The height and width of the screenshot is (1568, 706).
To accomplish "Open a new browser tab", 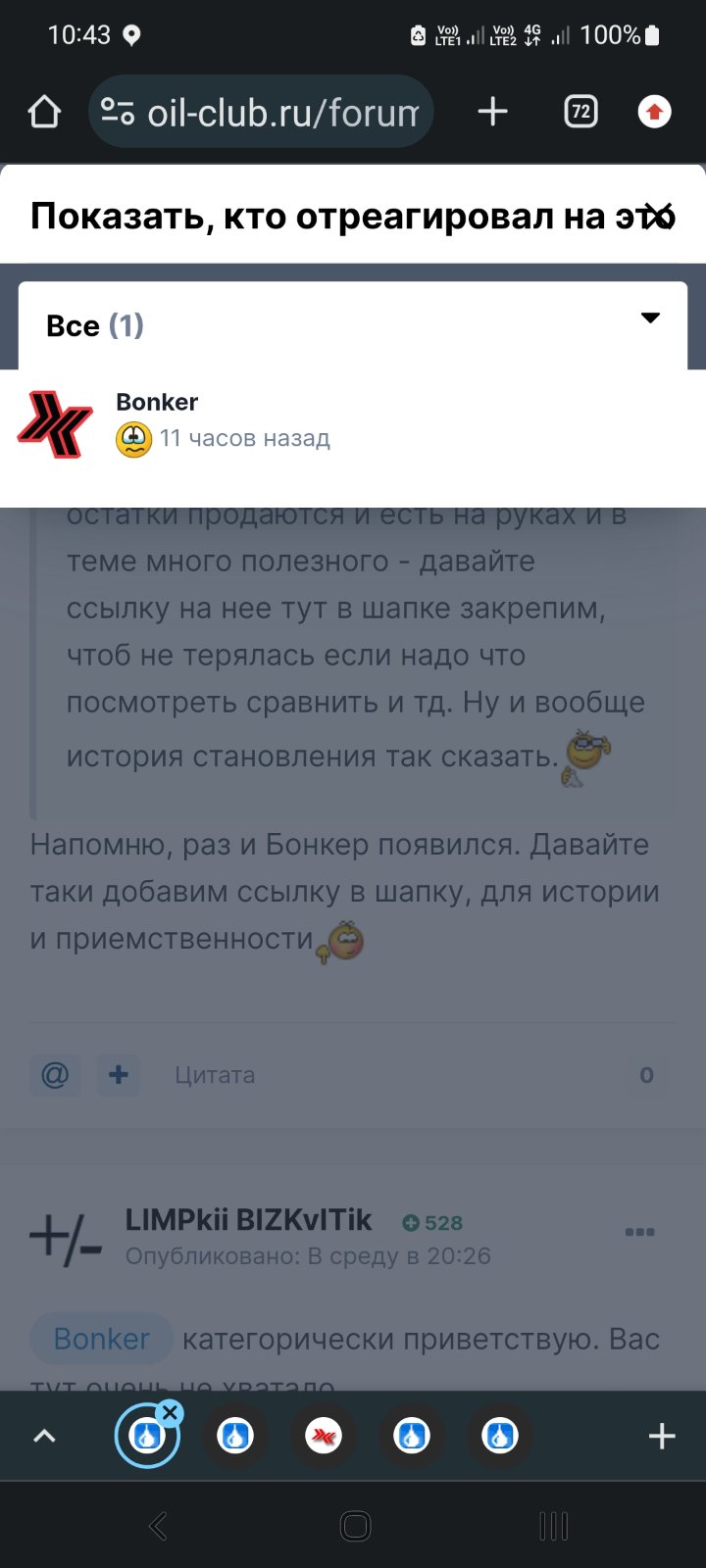I will coord(492,113).
